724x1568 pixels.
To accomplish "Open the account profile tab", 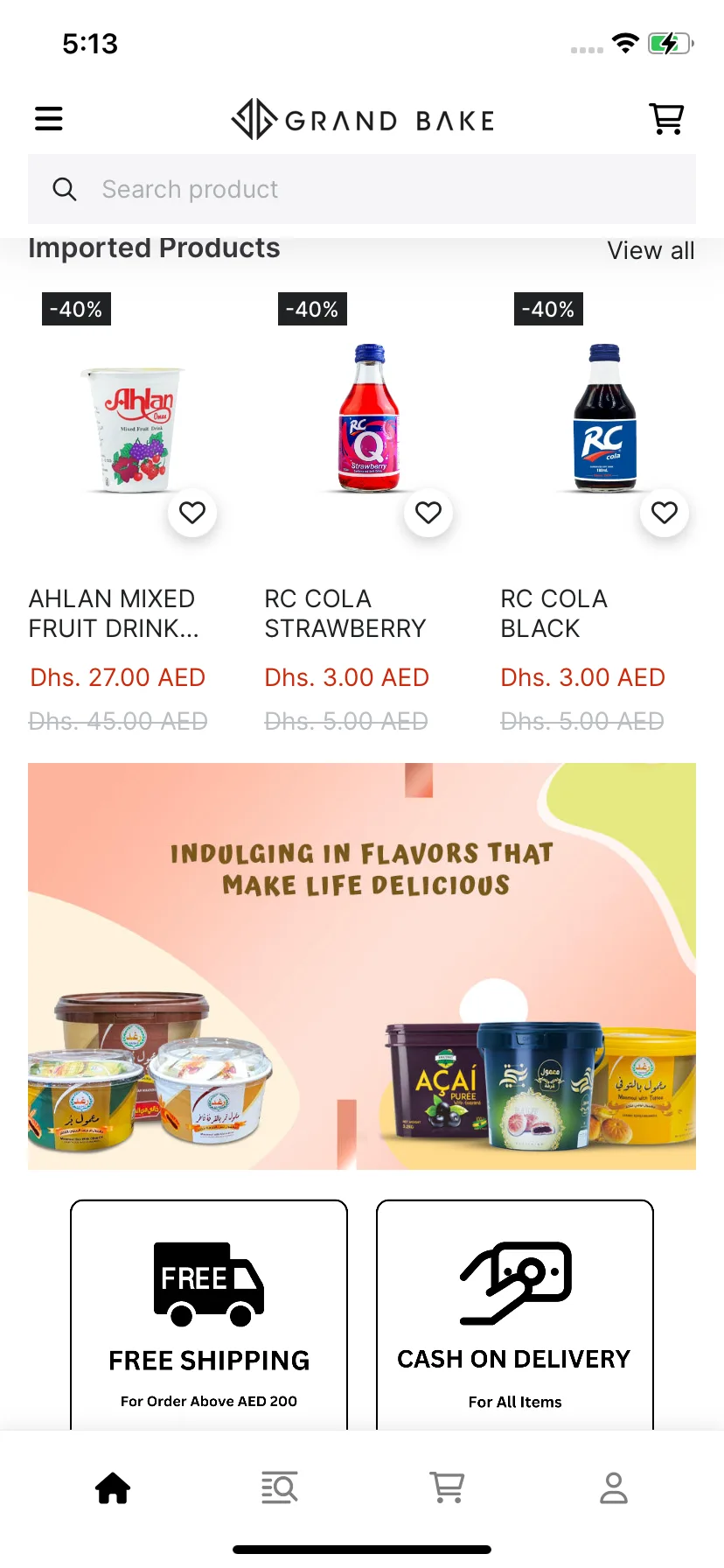I will [x=614, y=1487].
